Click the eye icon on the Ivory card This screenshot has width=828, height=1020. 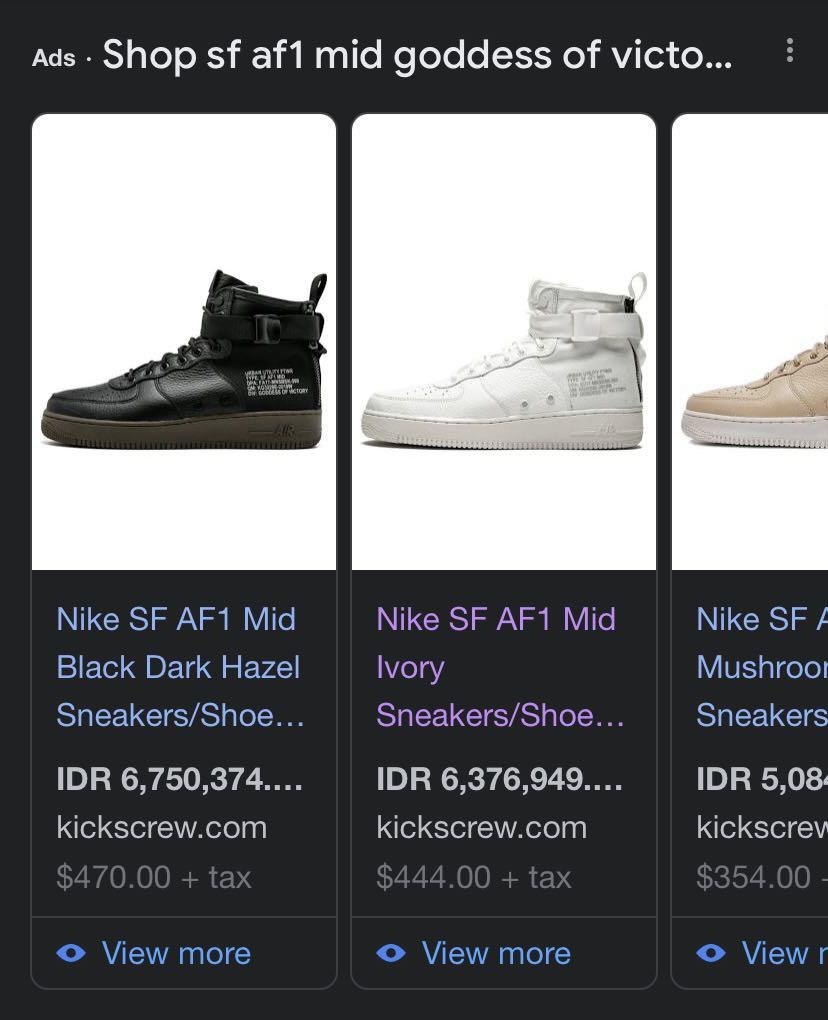click(x=390, y=953)
